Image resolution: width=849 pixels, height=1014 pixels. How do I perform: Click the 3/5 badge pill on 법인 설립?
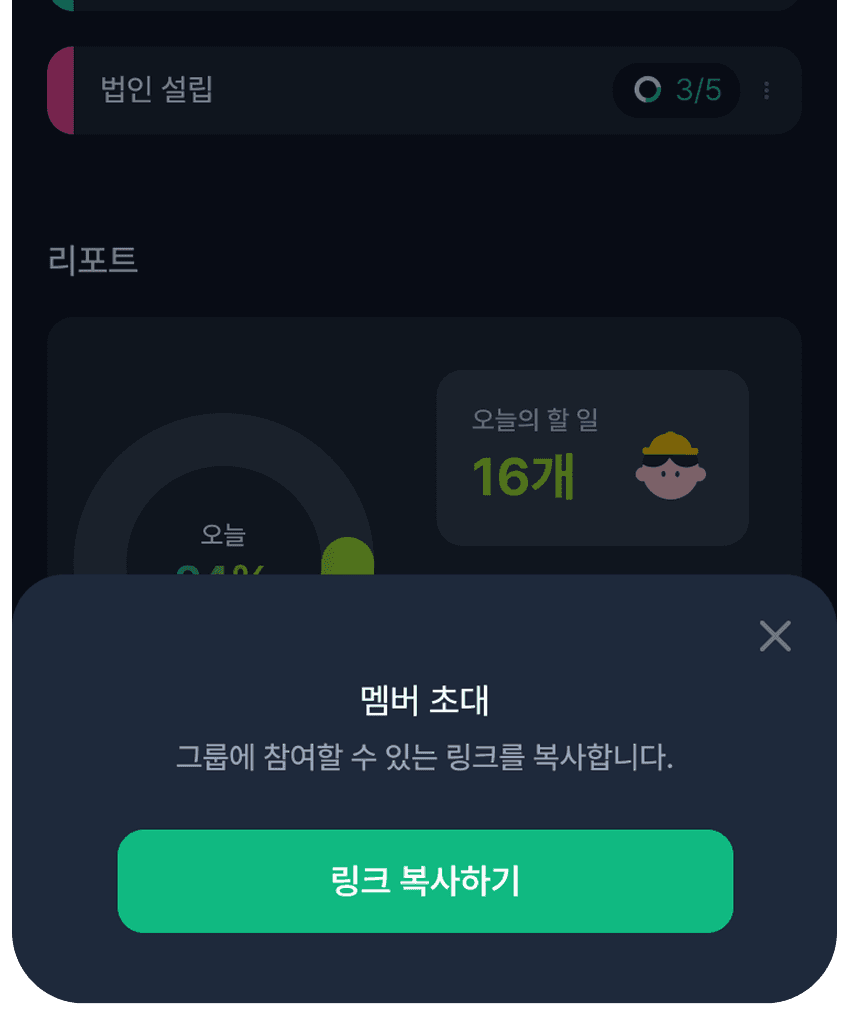pos(675,91)
